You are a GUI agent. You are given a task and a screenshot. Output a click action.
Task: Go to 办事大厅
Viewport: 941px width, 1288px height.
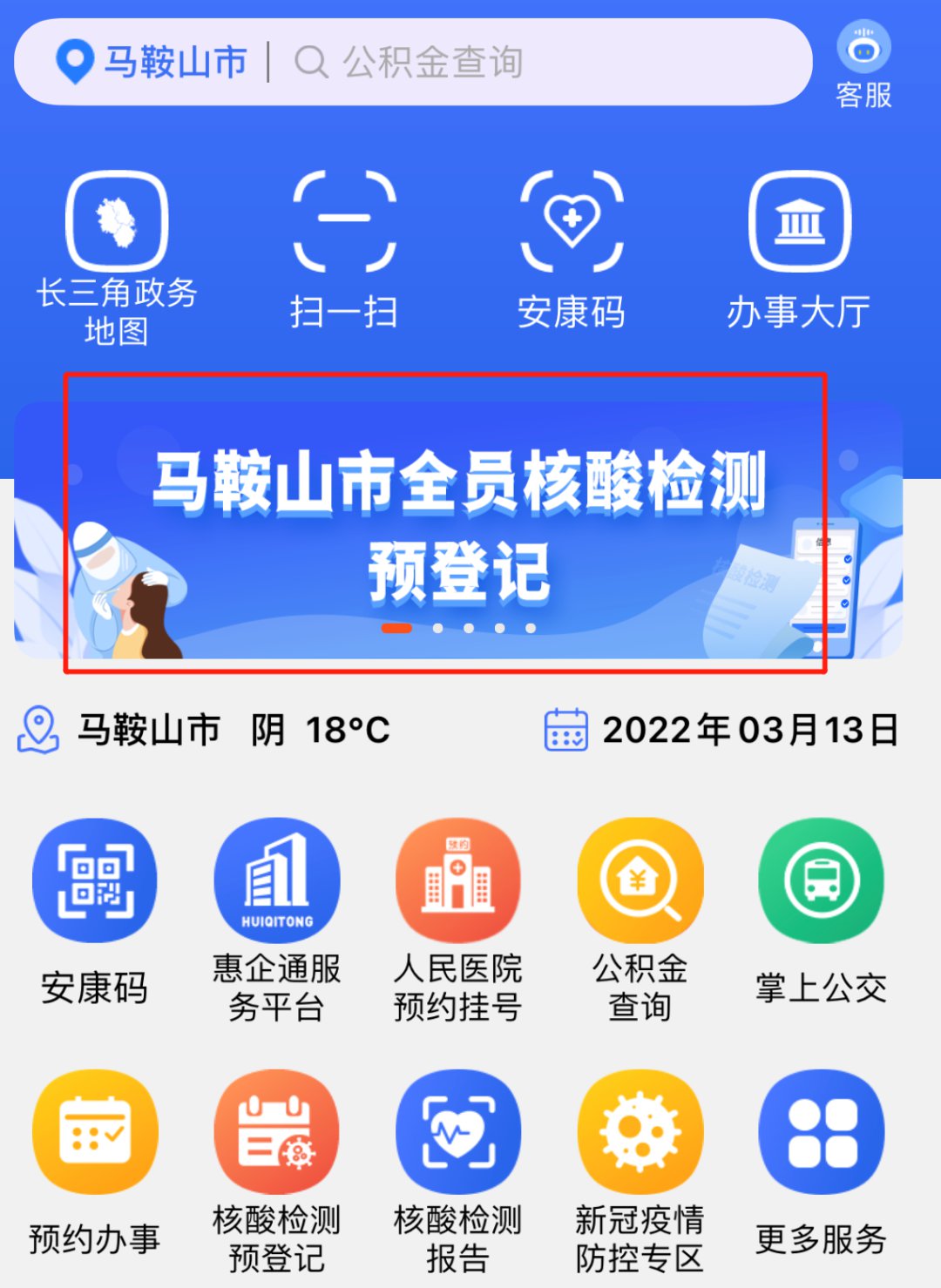point(799,223)
